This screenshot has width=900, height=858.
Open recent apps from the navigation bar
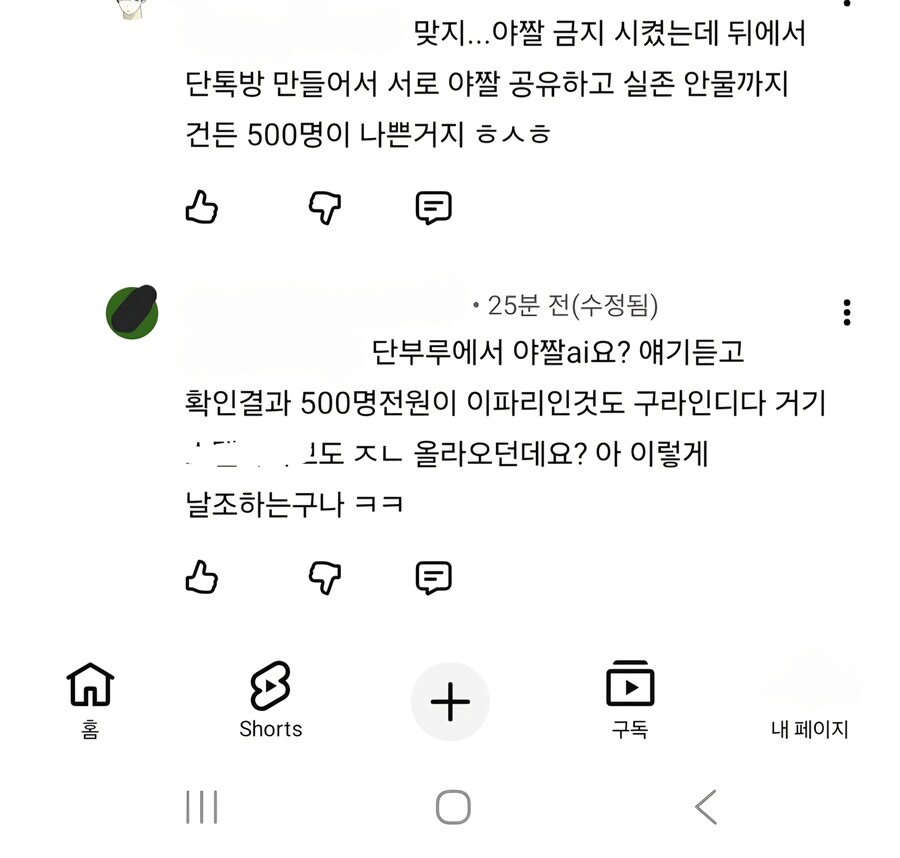tap(202, 806)
